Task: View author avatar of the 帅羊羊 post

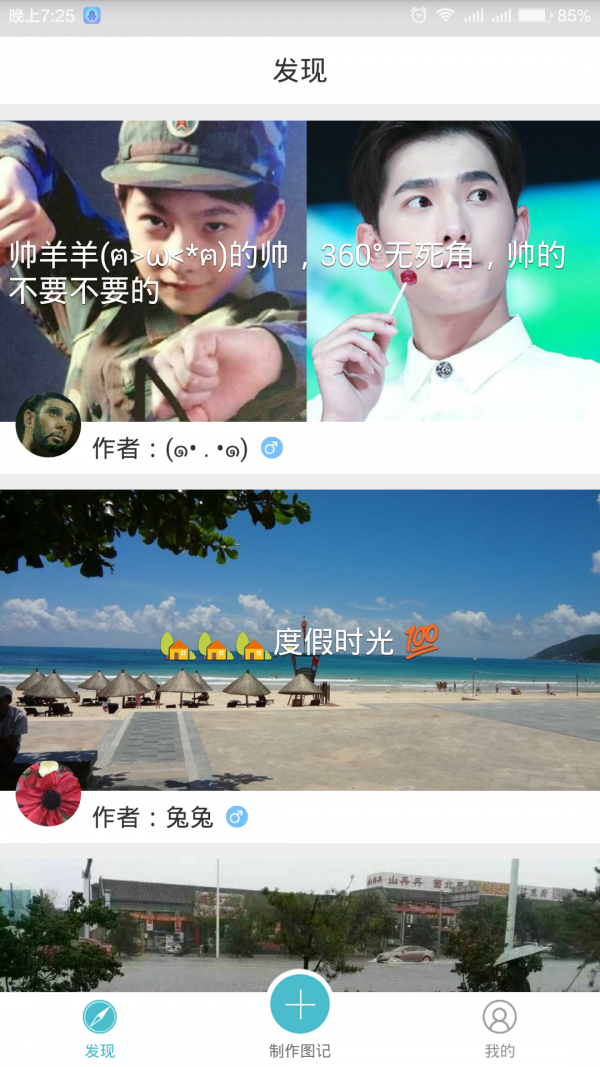Action: 48,425
